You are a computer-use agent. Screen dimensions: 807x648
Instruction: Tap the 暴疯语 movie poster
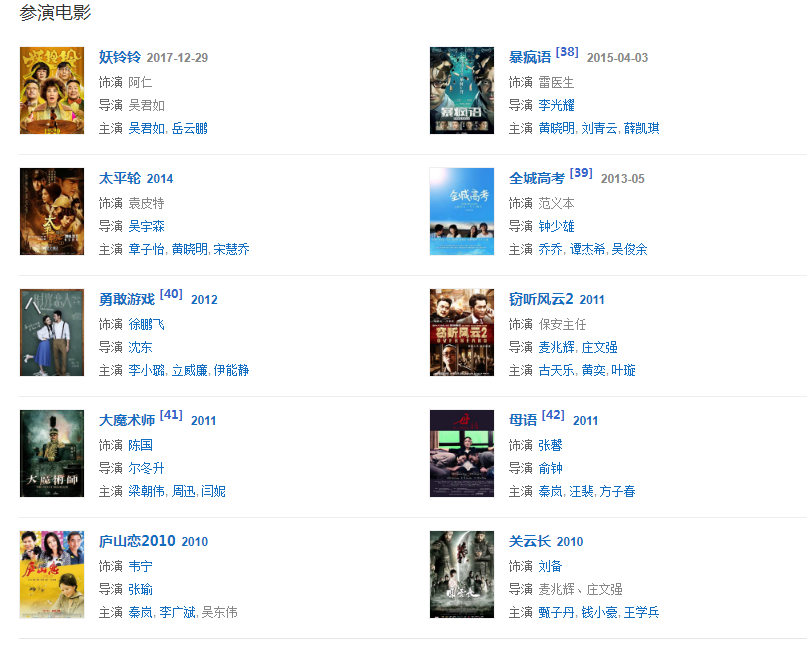pos(461,90)
